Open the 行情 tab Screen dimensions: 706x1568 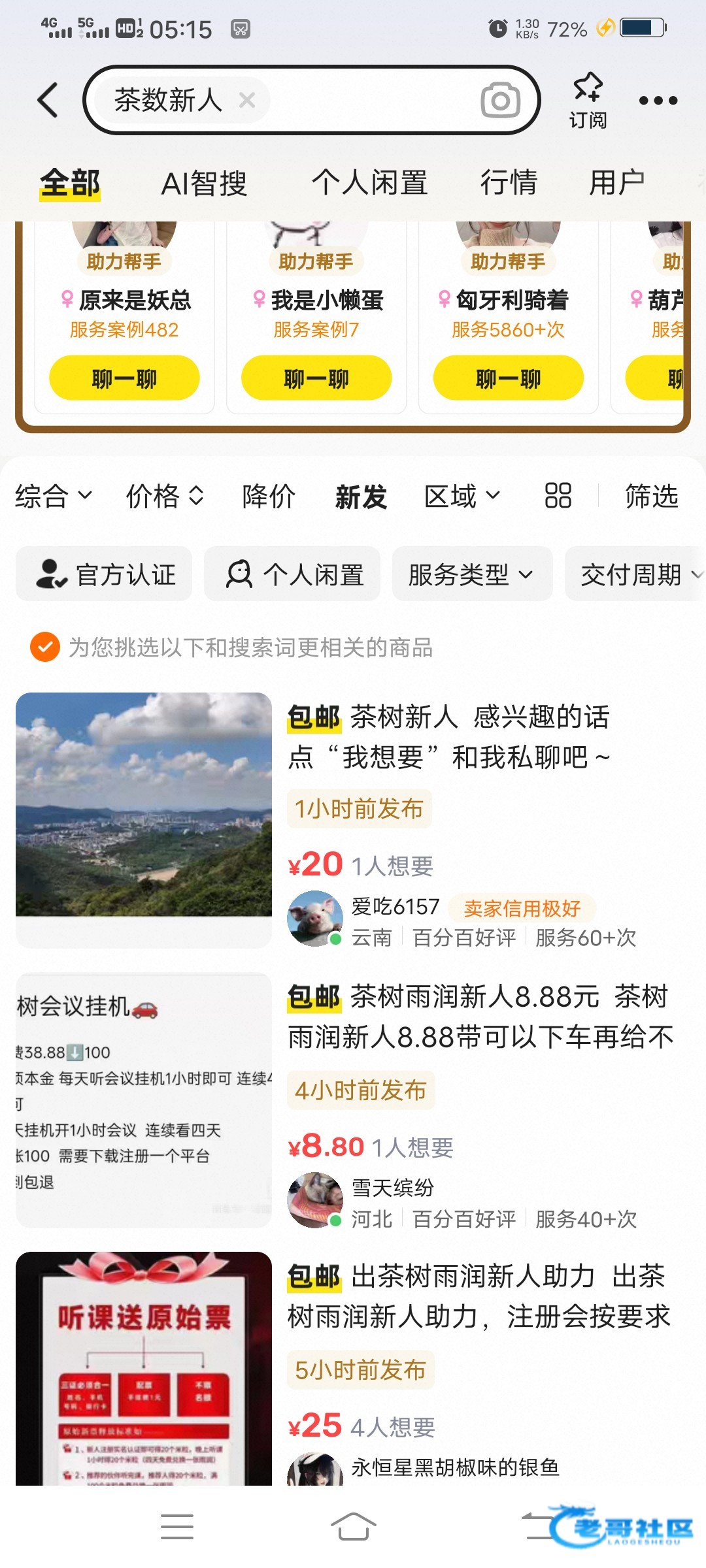coord(509,183)
